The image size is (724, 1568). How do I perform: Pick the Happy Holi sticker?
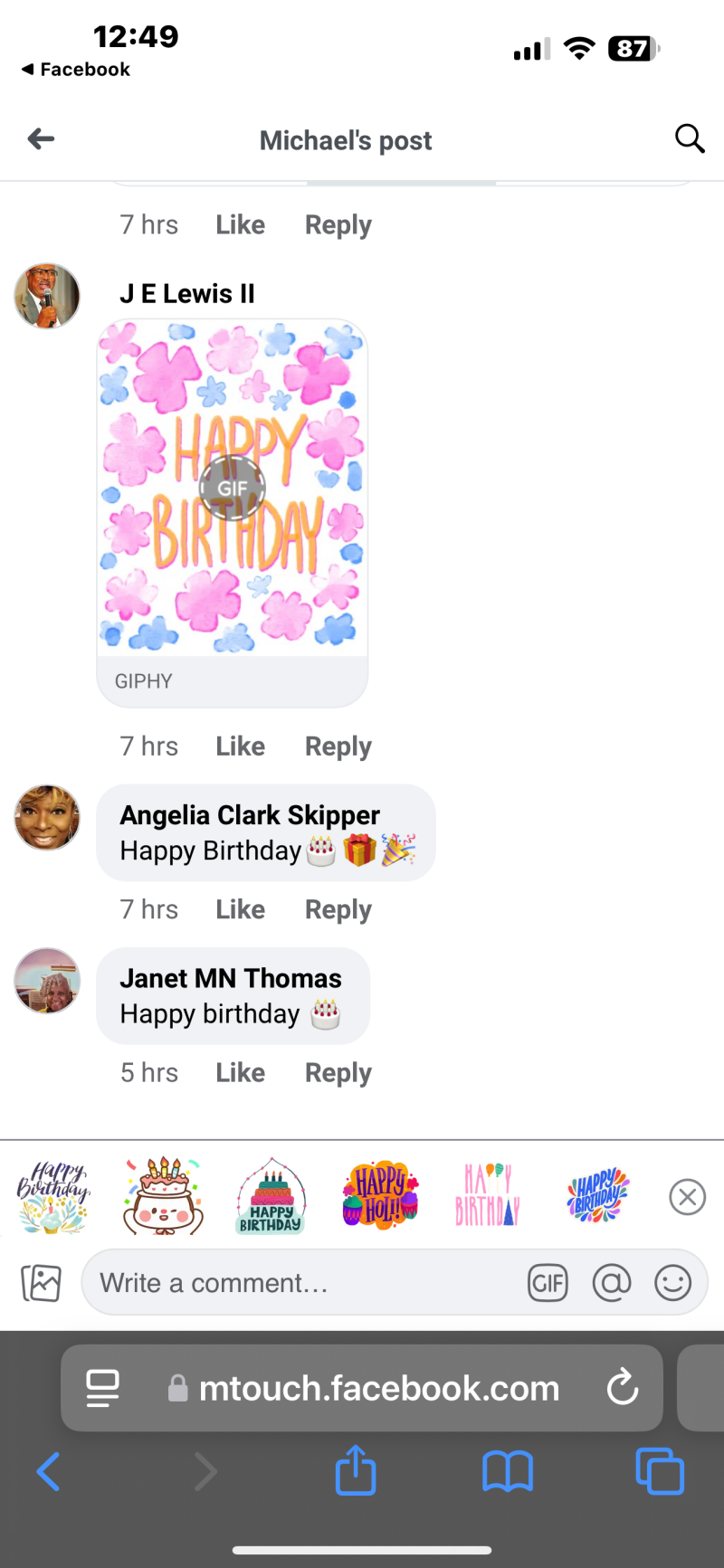tap(380, 1196)
